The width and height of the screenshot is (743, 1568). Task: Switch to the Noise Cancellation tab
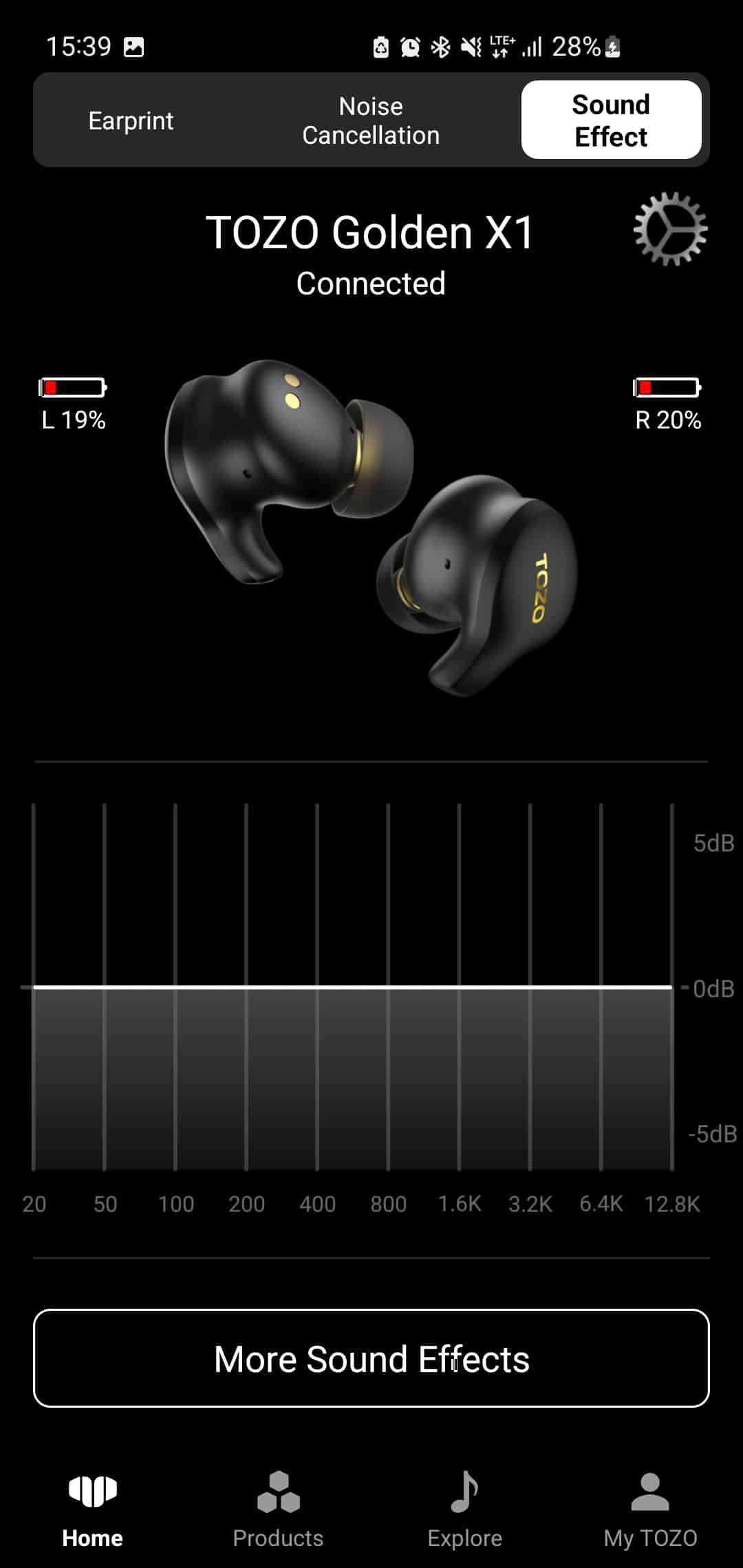(371, 120)
